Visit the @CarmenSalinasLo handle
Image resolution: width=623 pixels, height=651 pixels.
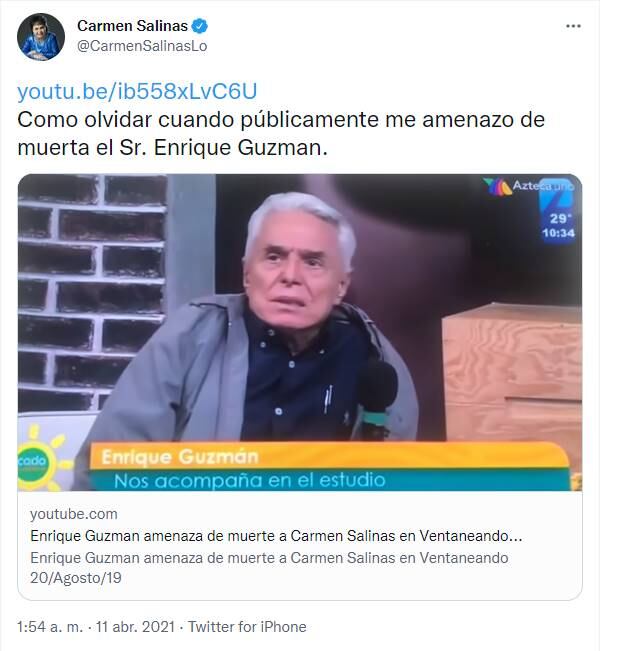click(x=142, y=46)
